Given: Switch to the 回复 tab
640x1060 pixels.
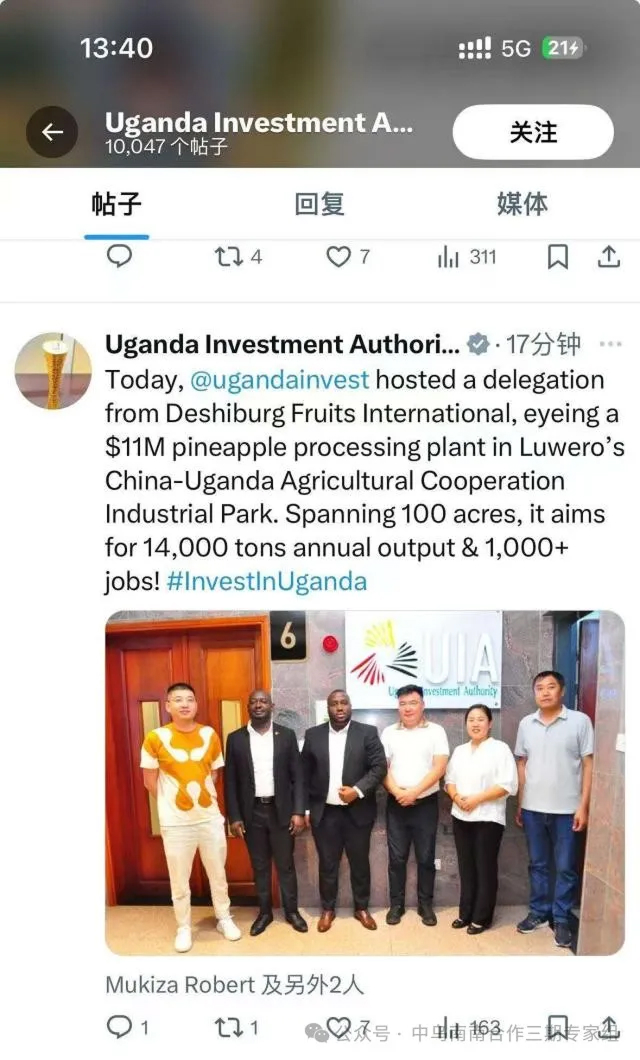Looking at the screenshot, I should (x=320, y=204).
